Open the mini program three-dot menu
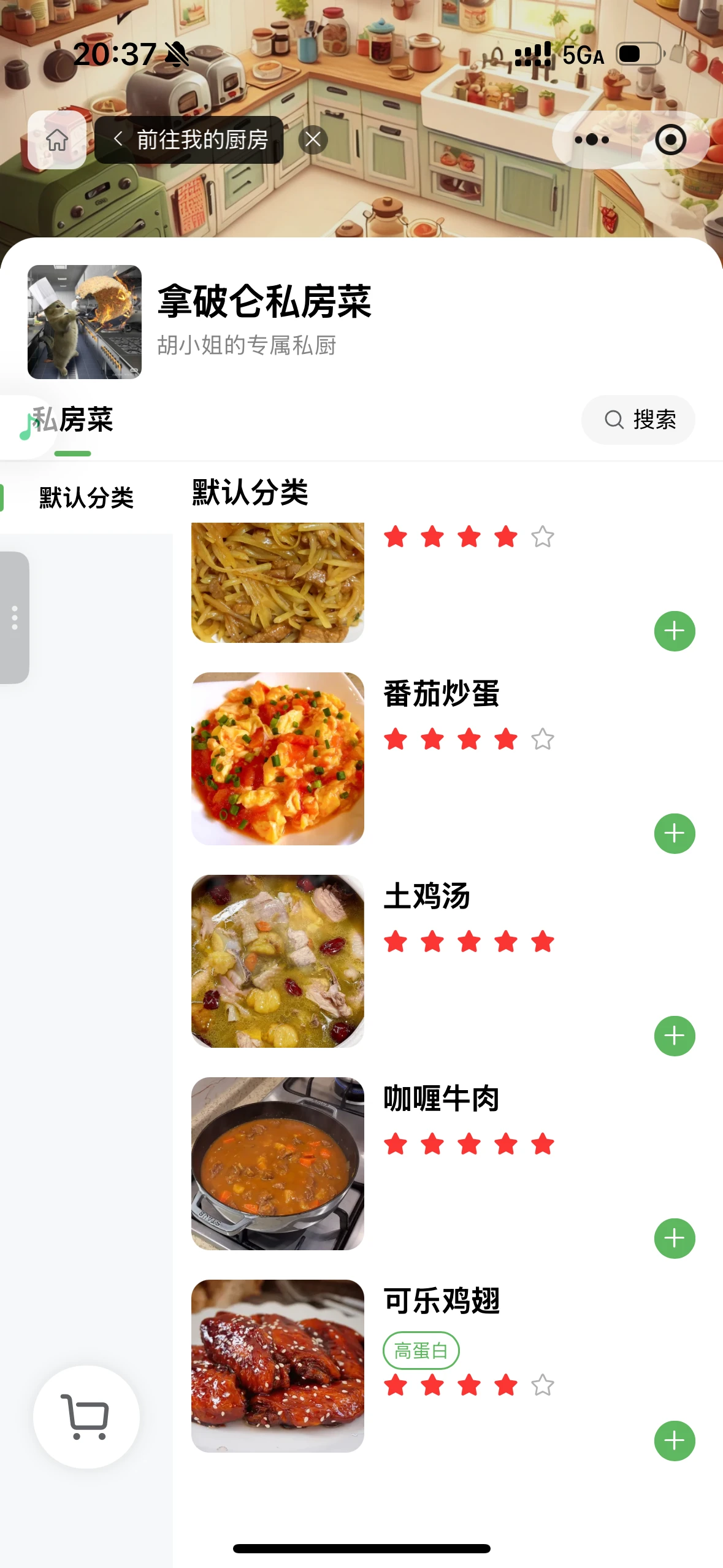Screen dimensions: 723x1568 592,140
